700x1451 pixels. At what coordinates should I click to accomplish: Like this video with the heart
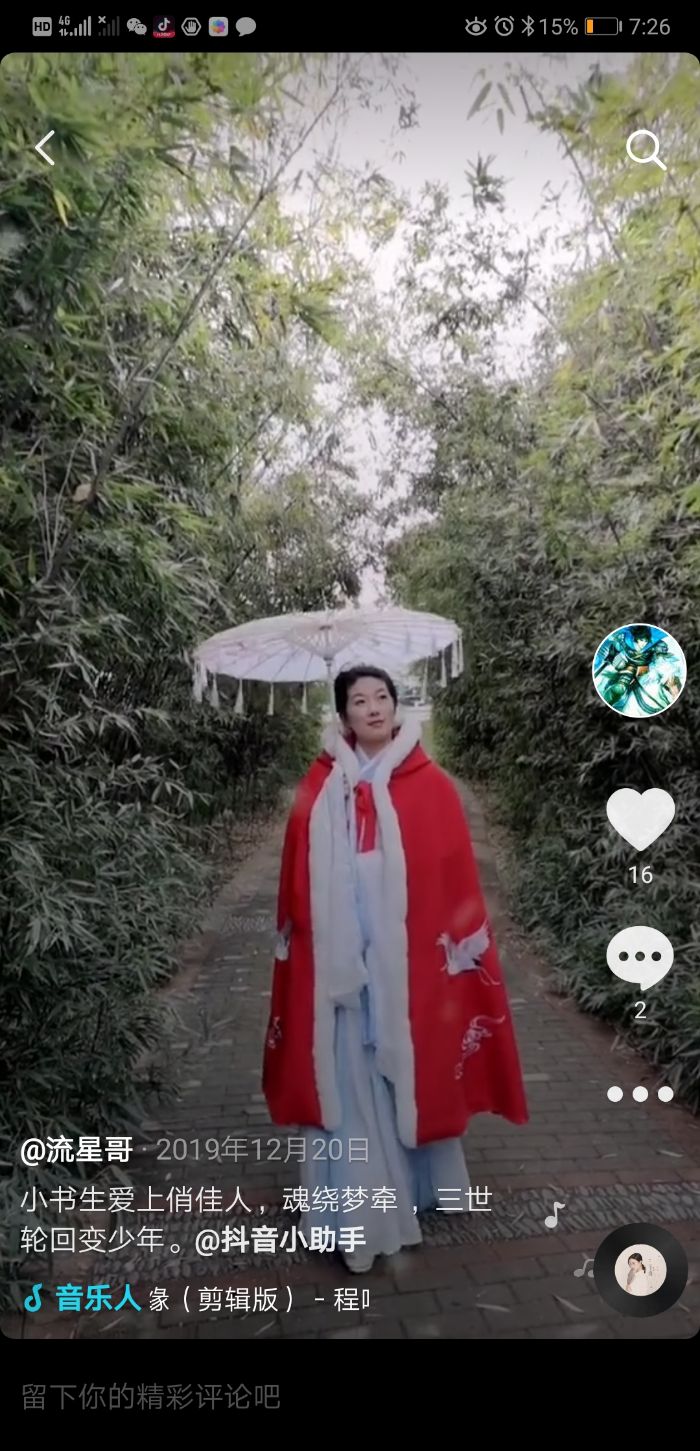tap(640, 819)
